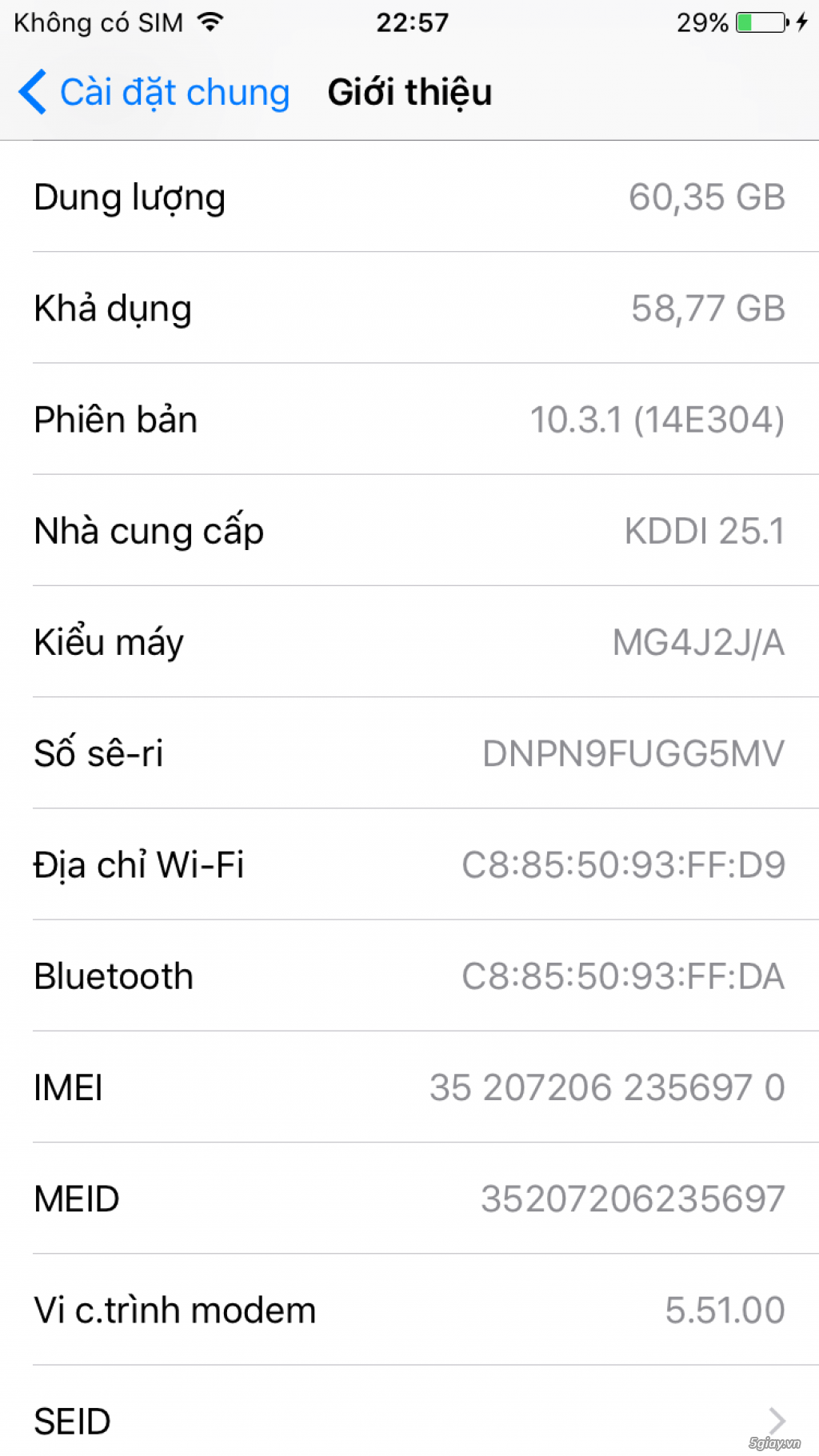Tap the 29% battery percentage text
The width and height of the screenshot is (819, 1456).
(700, 22)
